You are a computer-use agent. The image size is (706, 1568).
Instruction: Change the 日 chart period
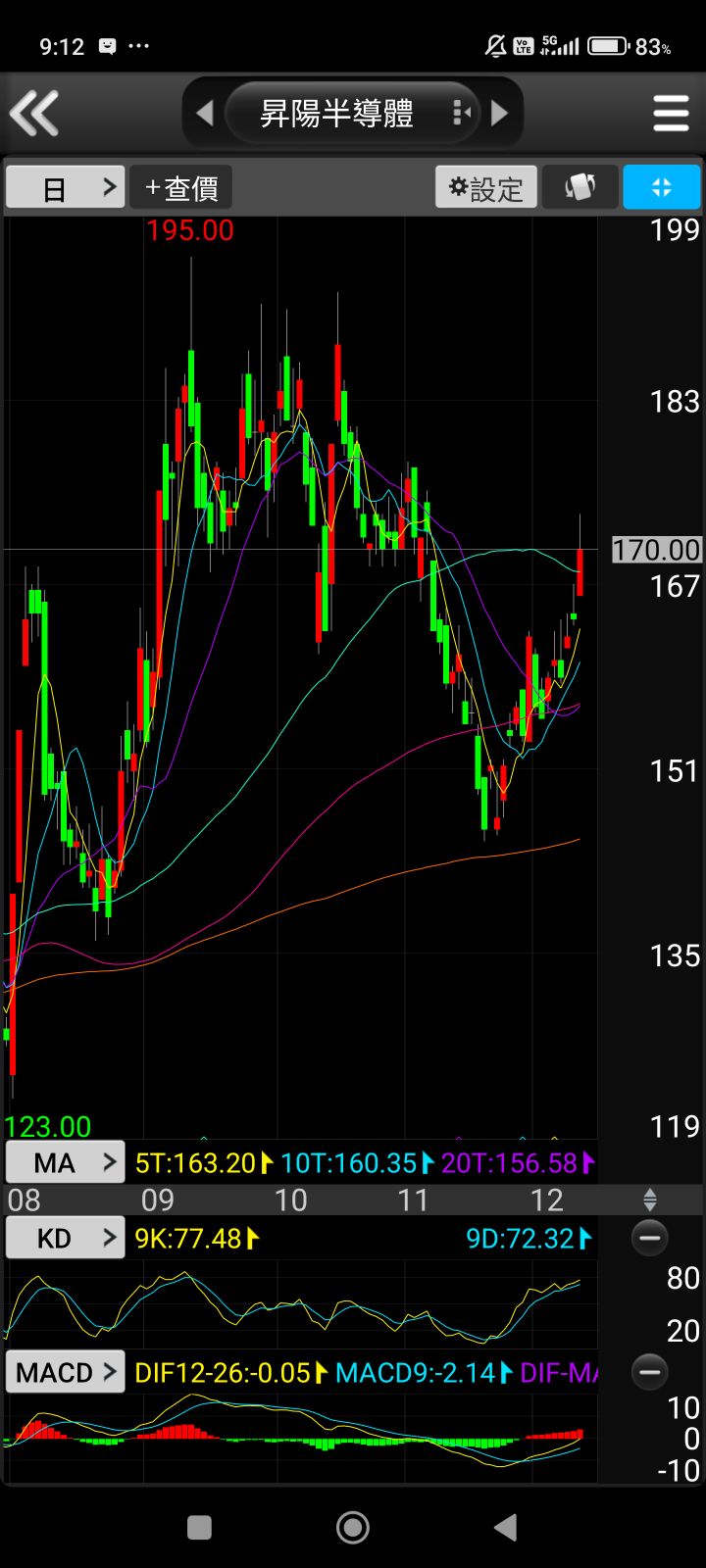pyautogui.click(x=66, y=187)
